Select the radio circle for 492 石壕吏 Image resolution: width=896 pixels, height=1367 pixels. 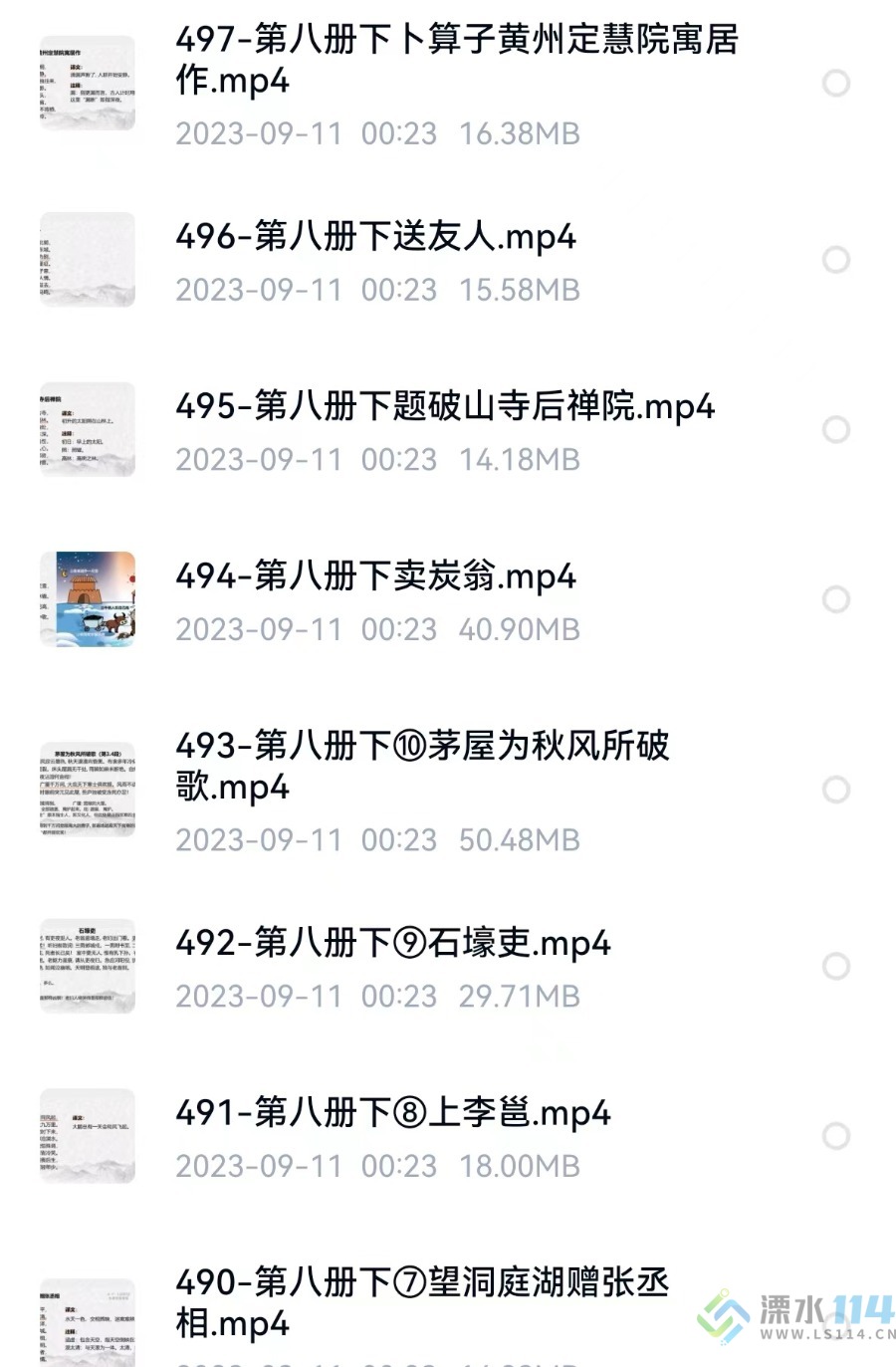click(836, 966)
